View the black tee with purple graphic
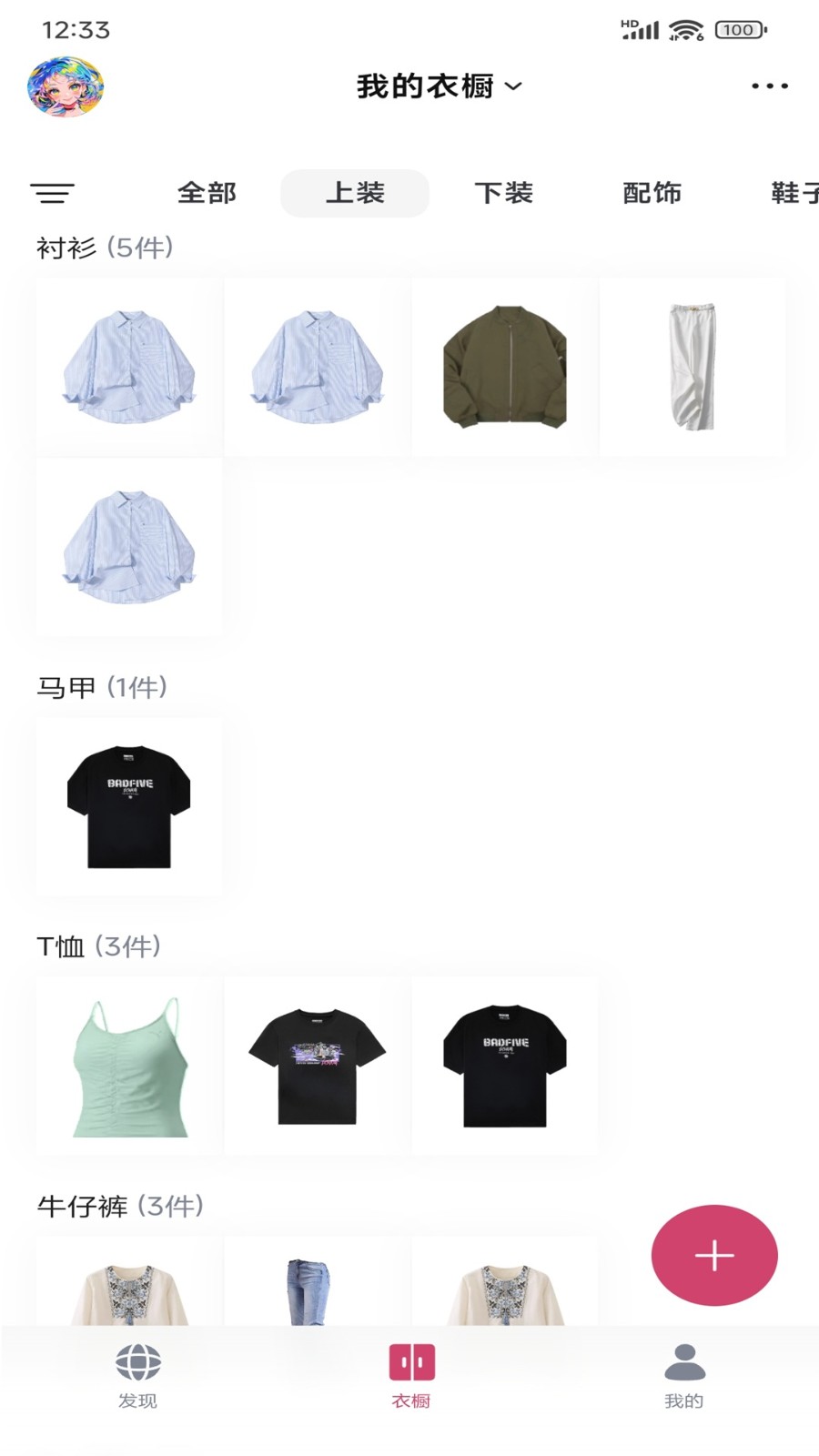 (317, 1067)
